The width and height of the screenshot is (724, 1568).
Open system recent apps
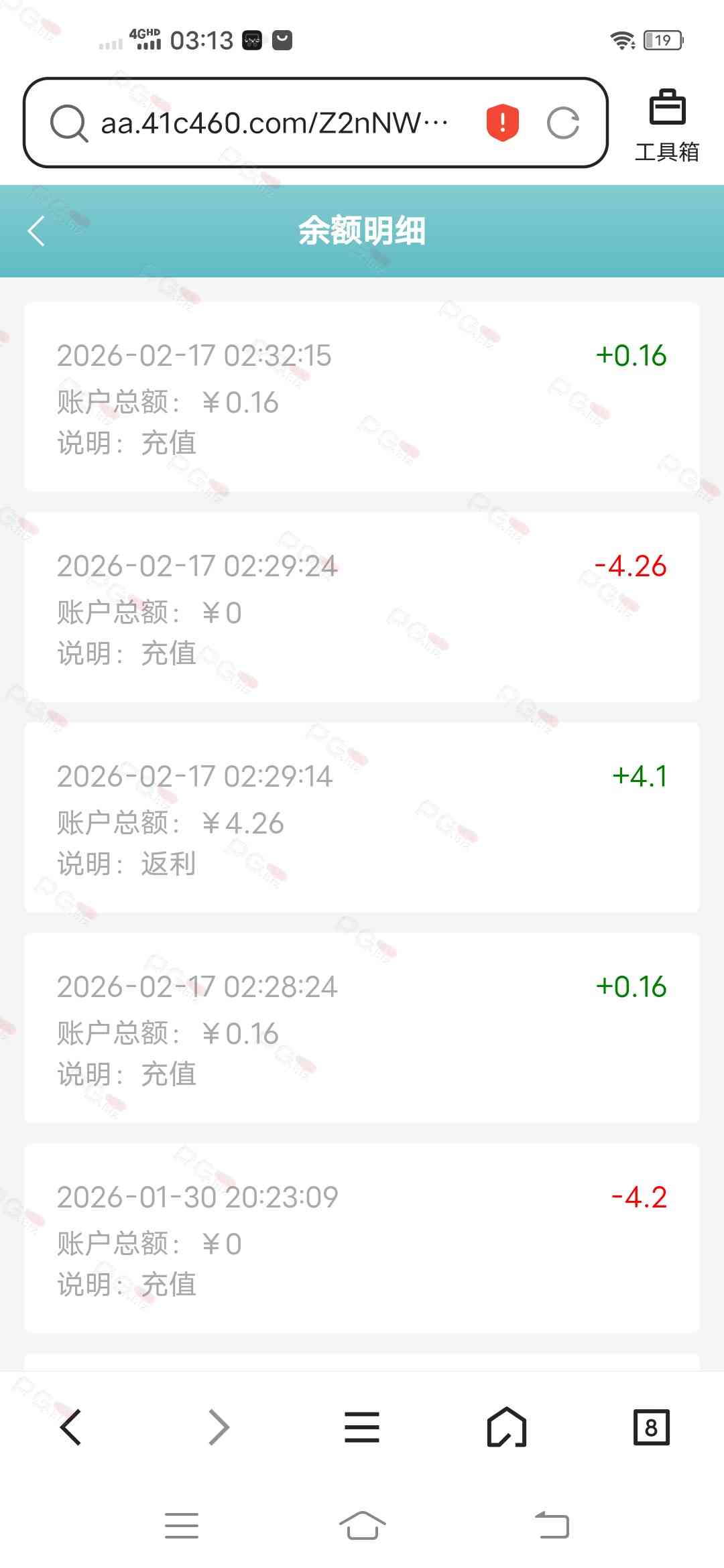[x=182, y=1526]
